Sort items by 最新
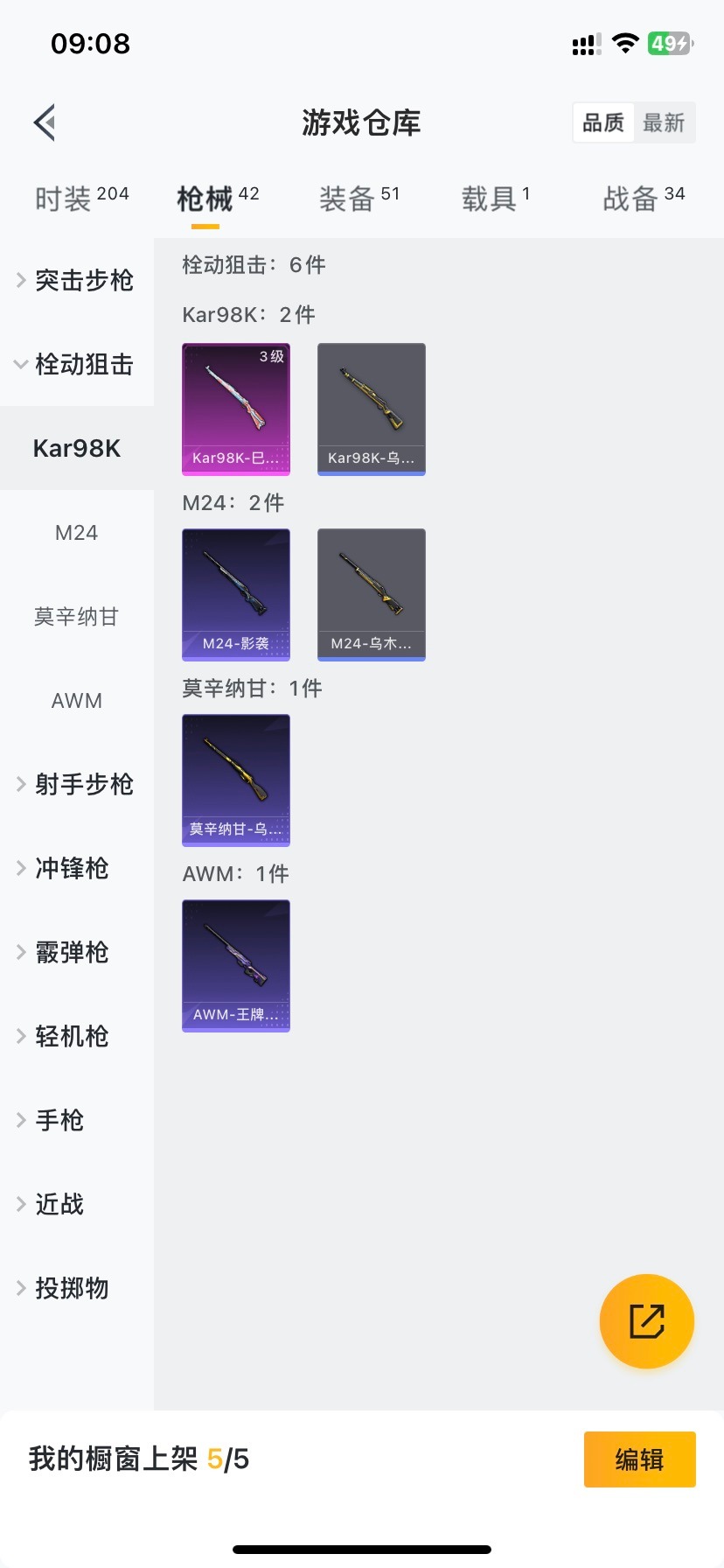The width and height of the screenshot is (724, 1568). pos(664,122)
